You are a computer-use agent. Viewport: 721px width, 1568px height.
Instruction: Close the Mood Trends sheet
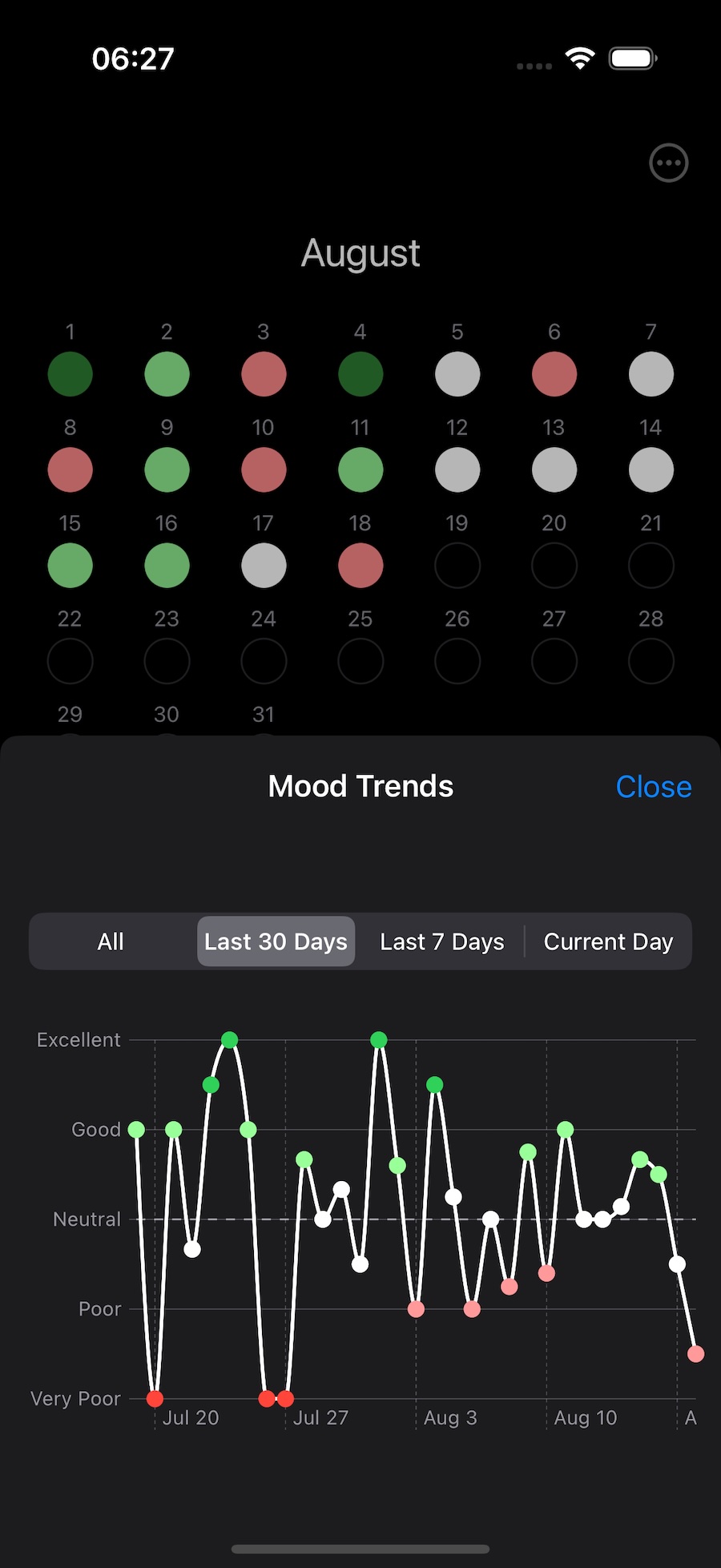click(x=653, y=787)
